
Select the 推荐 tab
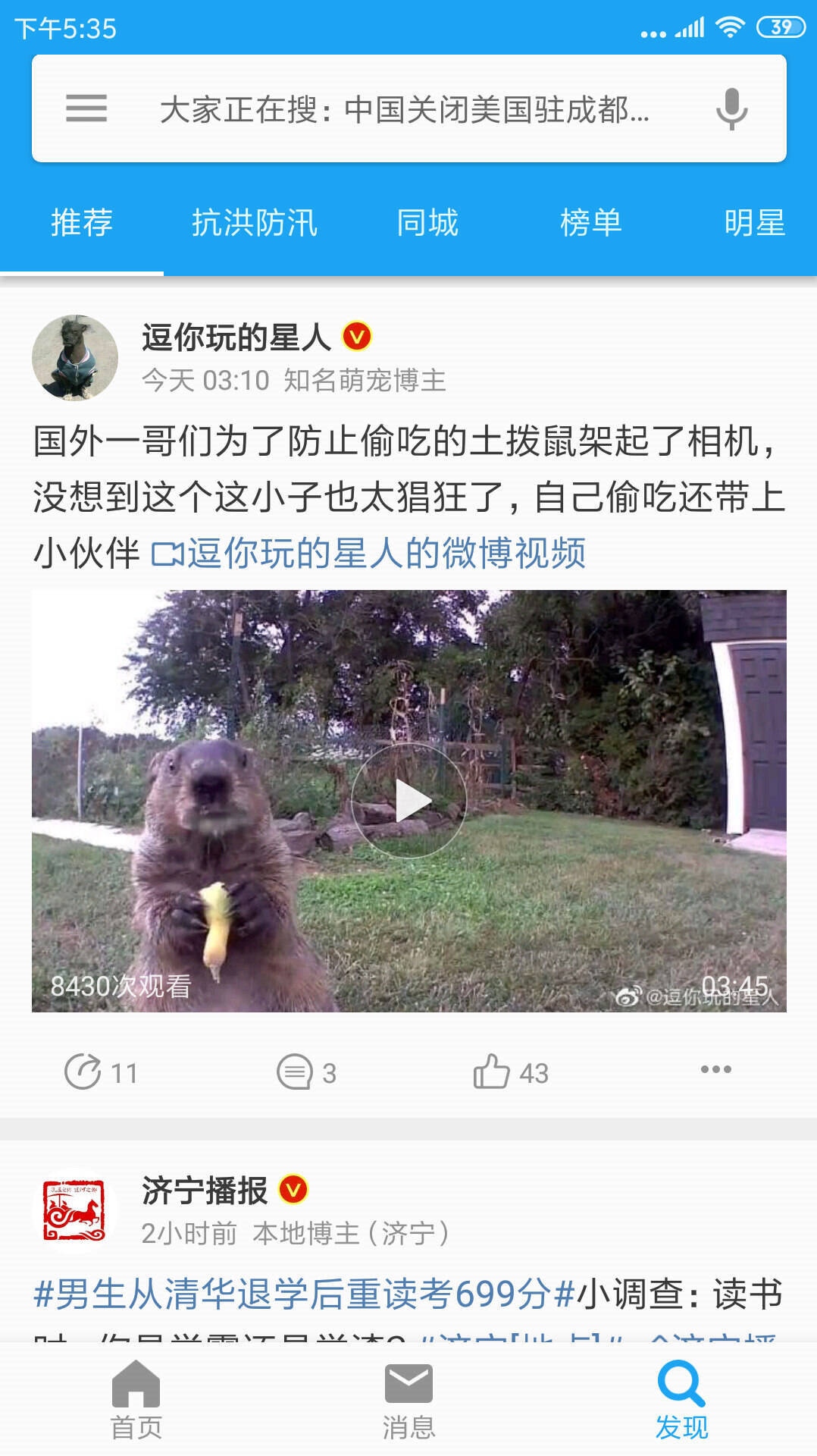pos(82,223)
